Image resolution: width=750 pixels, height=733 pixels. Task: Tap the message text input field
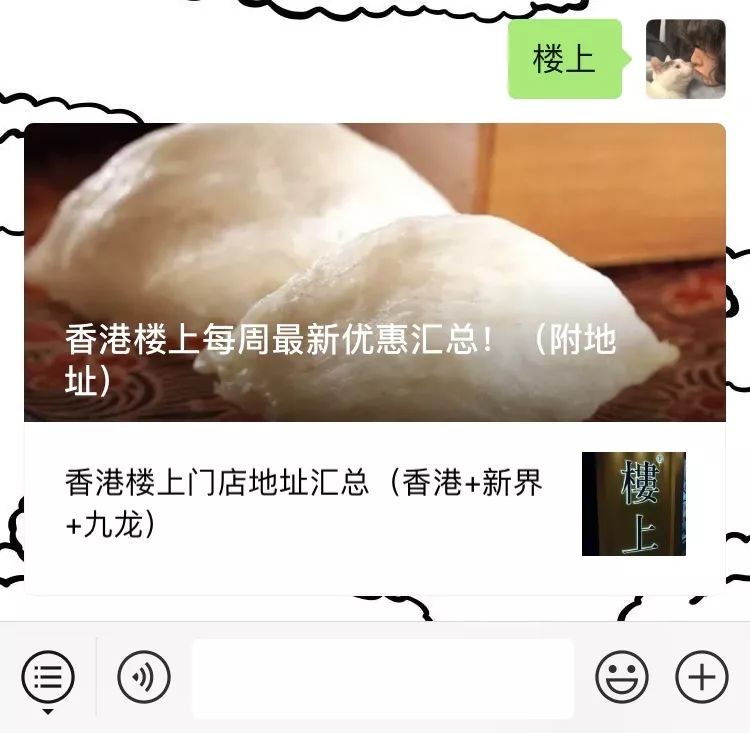point(382,679)
